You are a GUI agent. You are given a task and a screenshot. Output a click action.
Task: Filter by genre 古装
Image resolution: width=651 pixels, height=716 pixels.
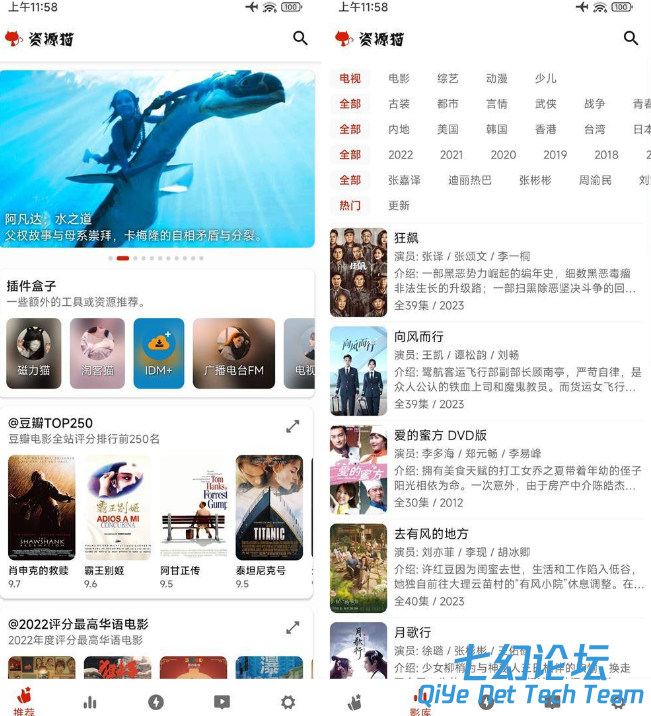pos(399,104)
